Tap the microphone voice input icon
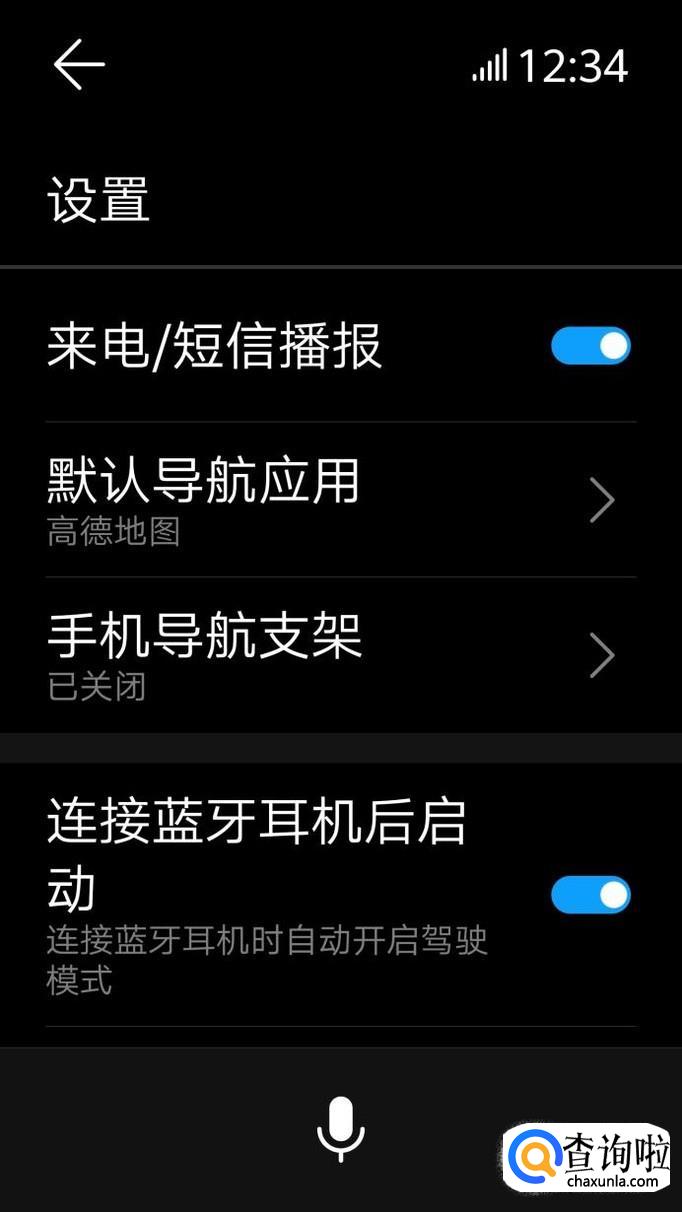The image size is (682, 1212). (x=341, y=1129)
